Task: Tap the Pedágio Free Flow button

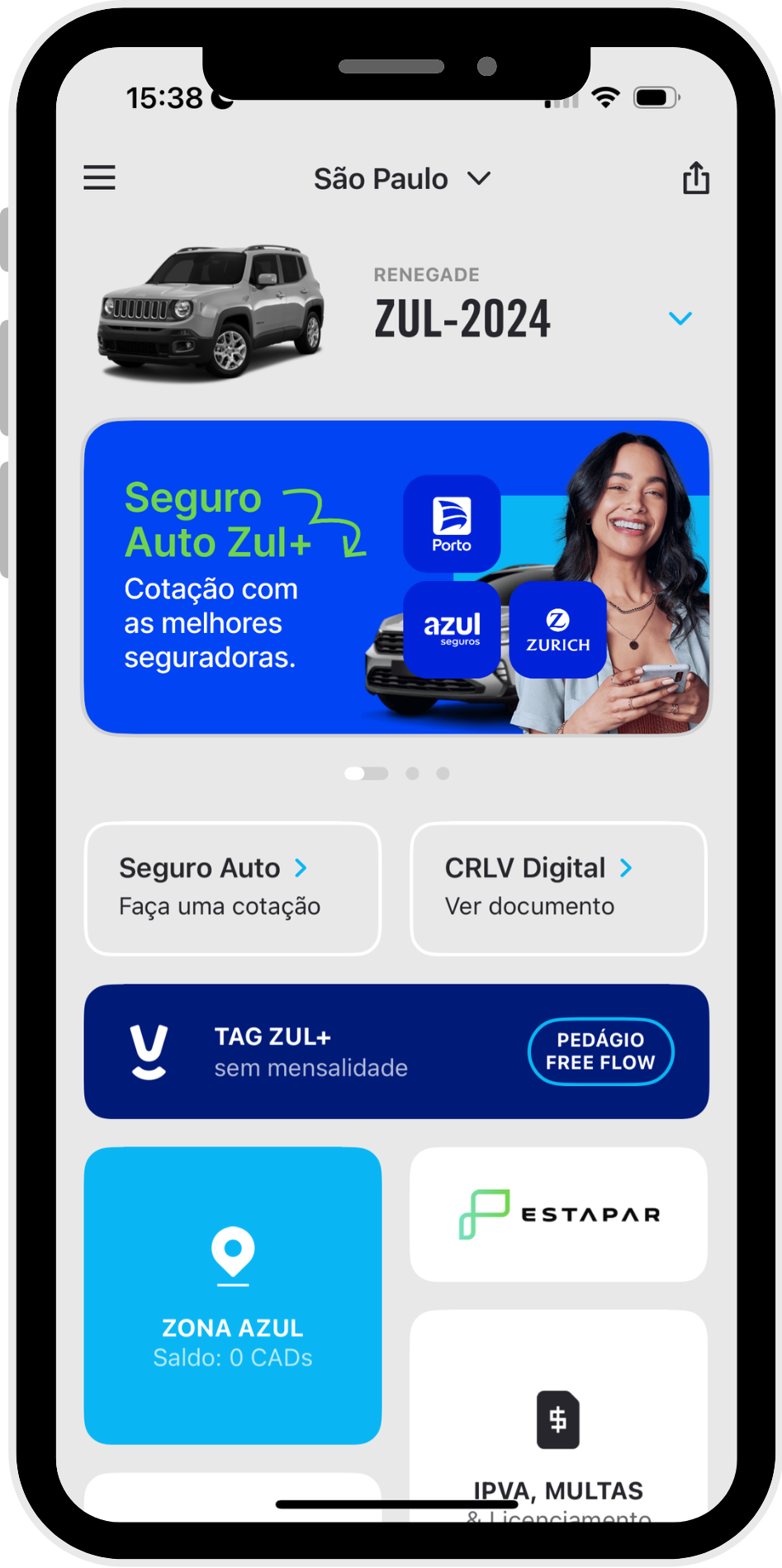Action: [600, 1051]
